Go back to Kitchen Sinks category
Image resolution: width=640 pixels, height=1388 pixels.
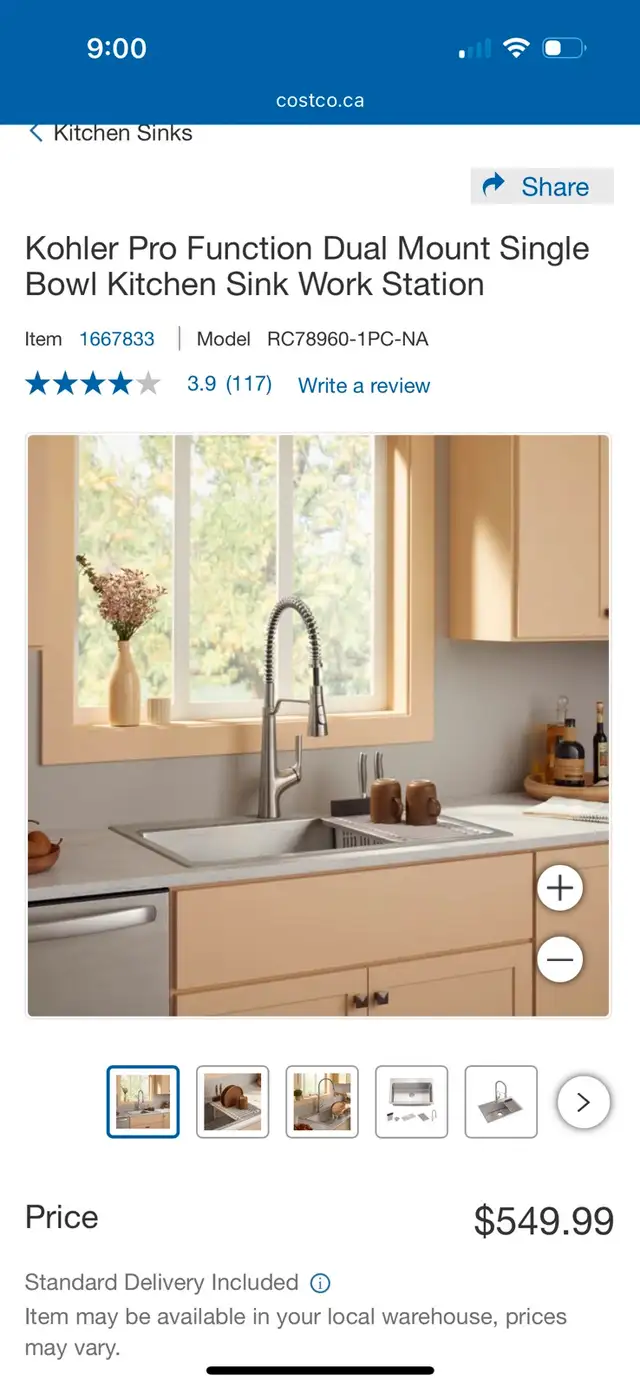[x=110, y=133]
